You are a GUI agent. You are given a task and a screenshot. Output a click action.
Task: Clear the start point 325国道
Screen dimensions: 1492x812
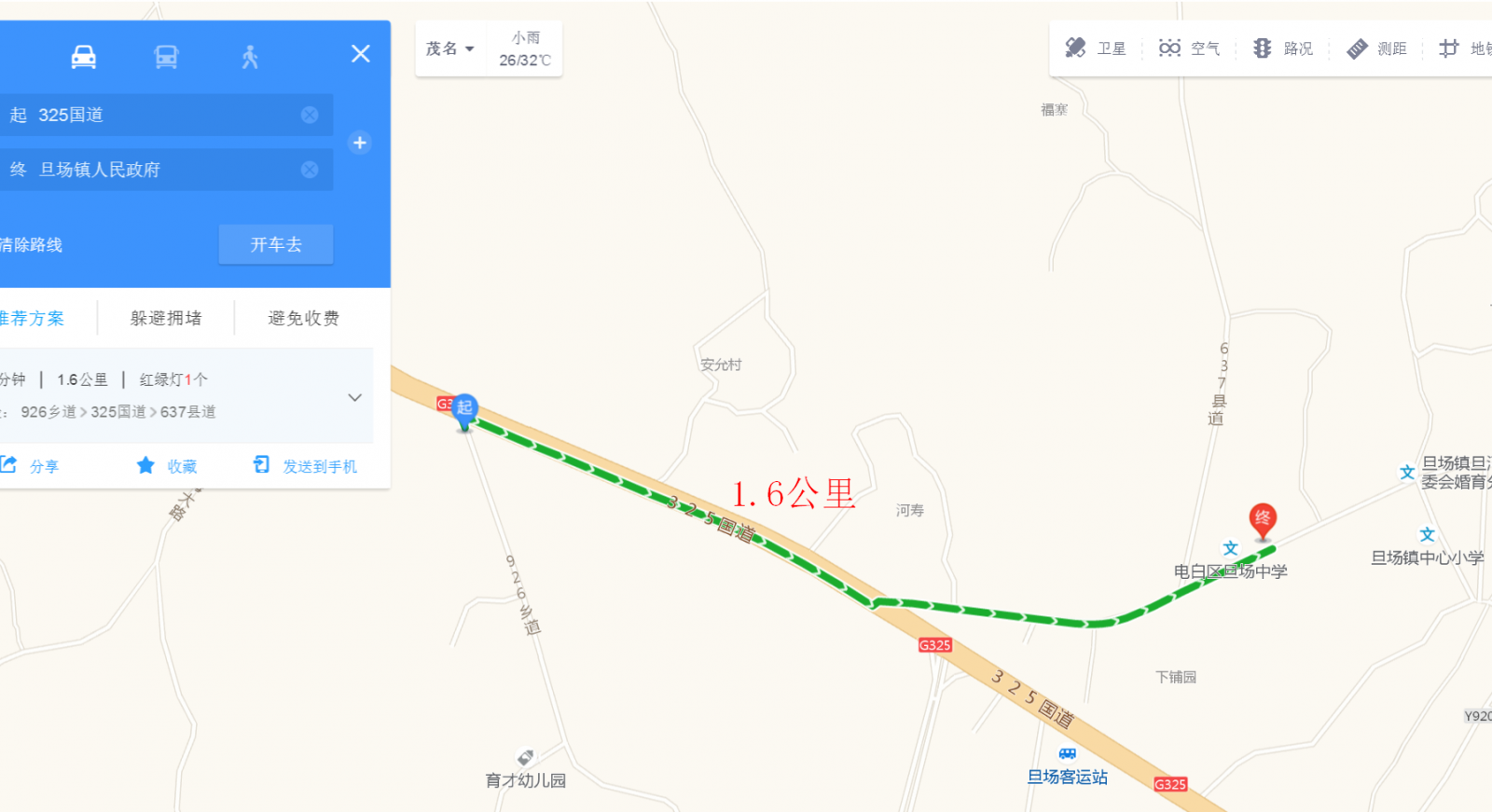(310, 115)
